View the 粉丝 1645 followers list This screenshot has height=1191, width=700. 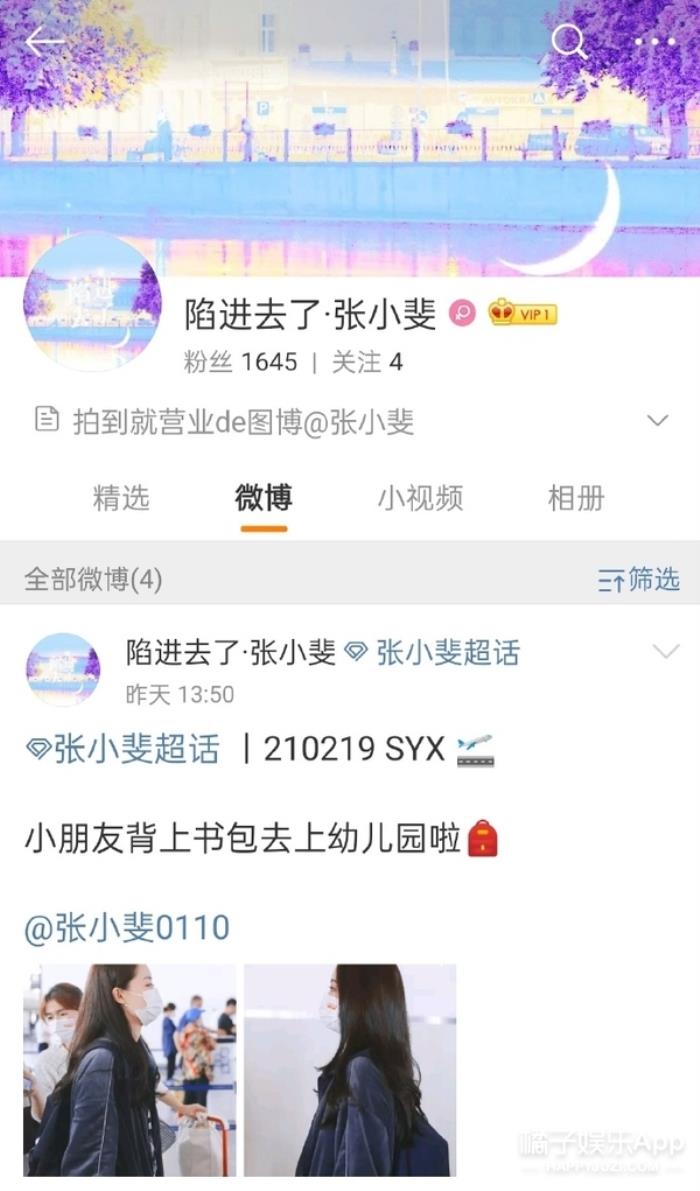coord(241,362)
